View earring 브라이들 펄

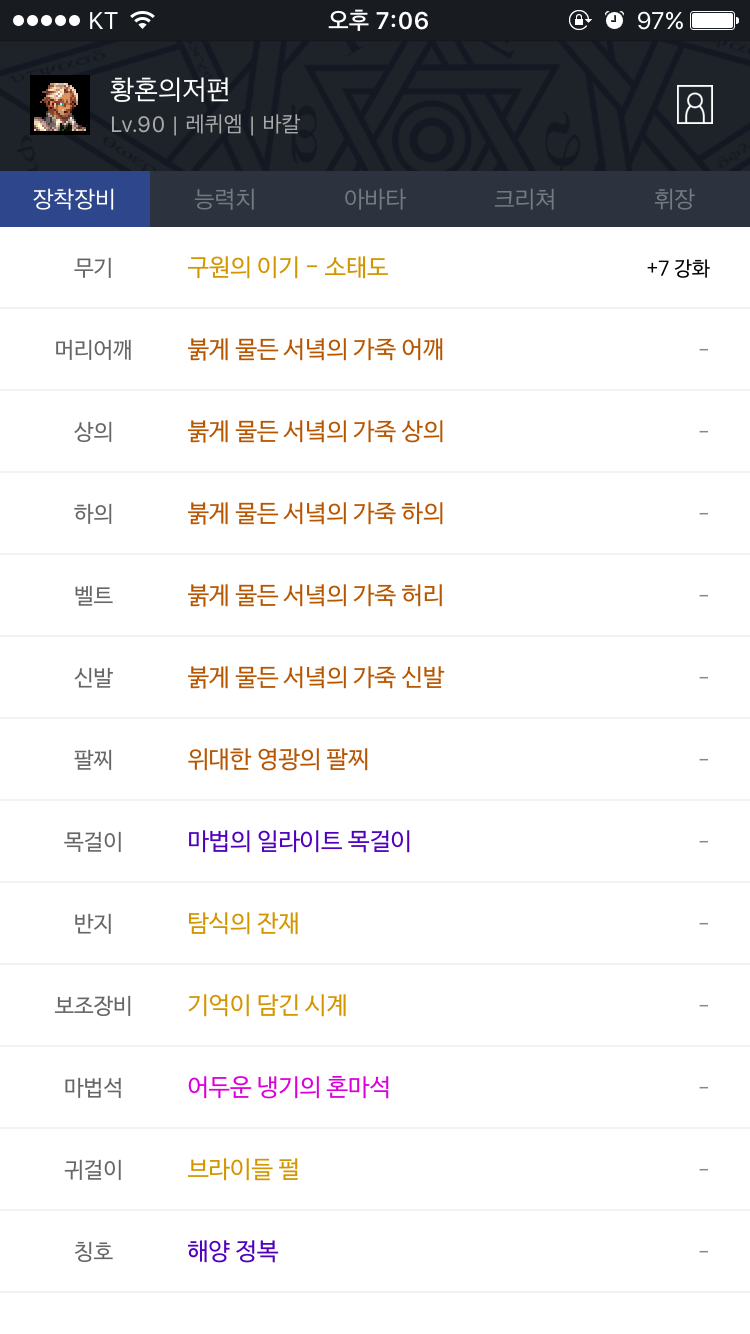[x=375, y=1170]
